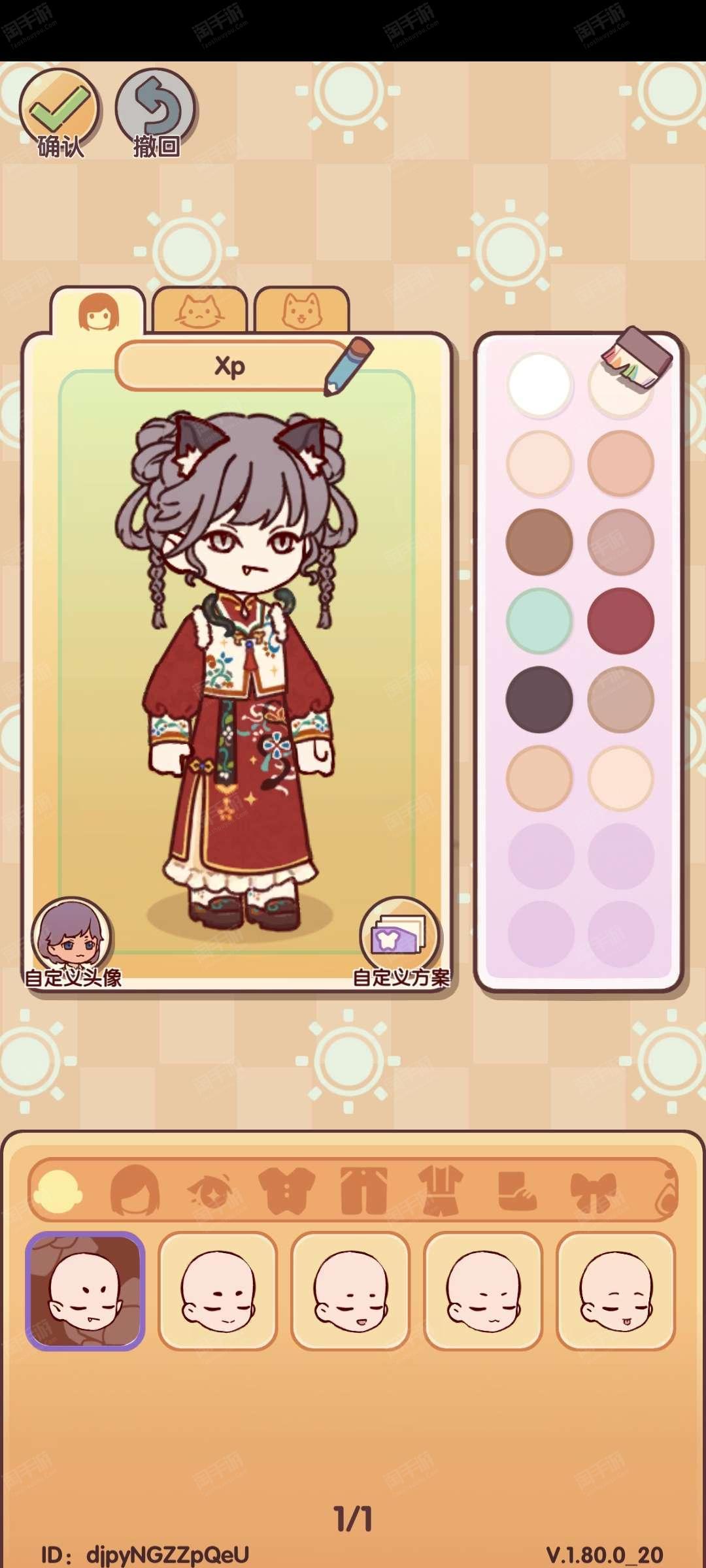Open 自定义头像 custom avatar
The width and height of the screenshot is (706, 1568).
72,941
